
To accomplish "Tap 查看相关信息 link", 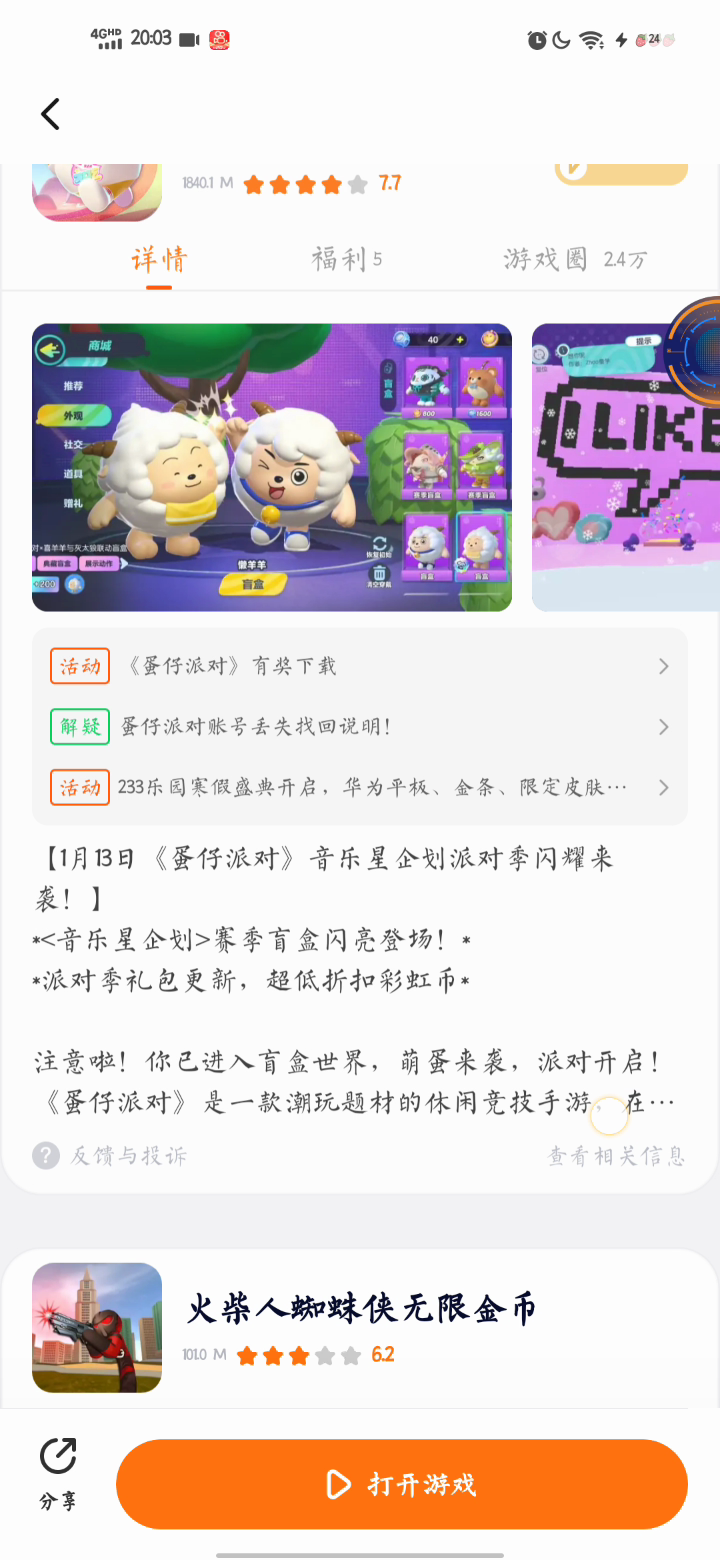I will pos(616,1156).
